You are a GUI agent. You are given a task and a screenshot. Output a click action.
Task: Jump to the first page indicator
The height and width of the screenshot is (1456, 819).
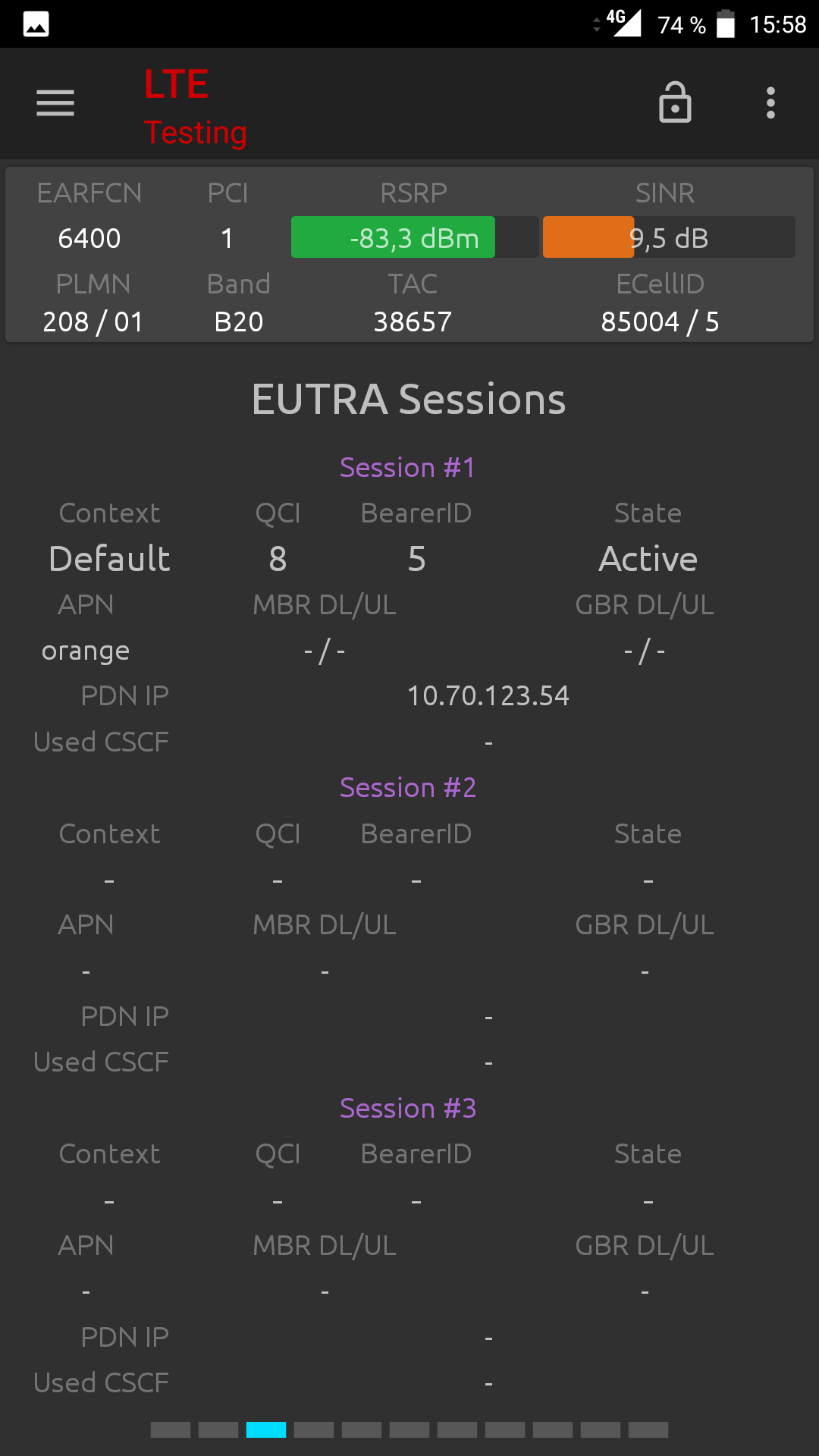coord(171,1430)
